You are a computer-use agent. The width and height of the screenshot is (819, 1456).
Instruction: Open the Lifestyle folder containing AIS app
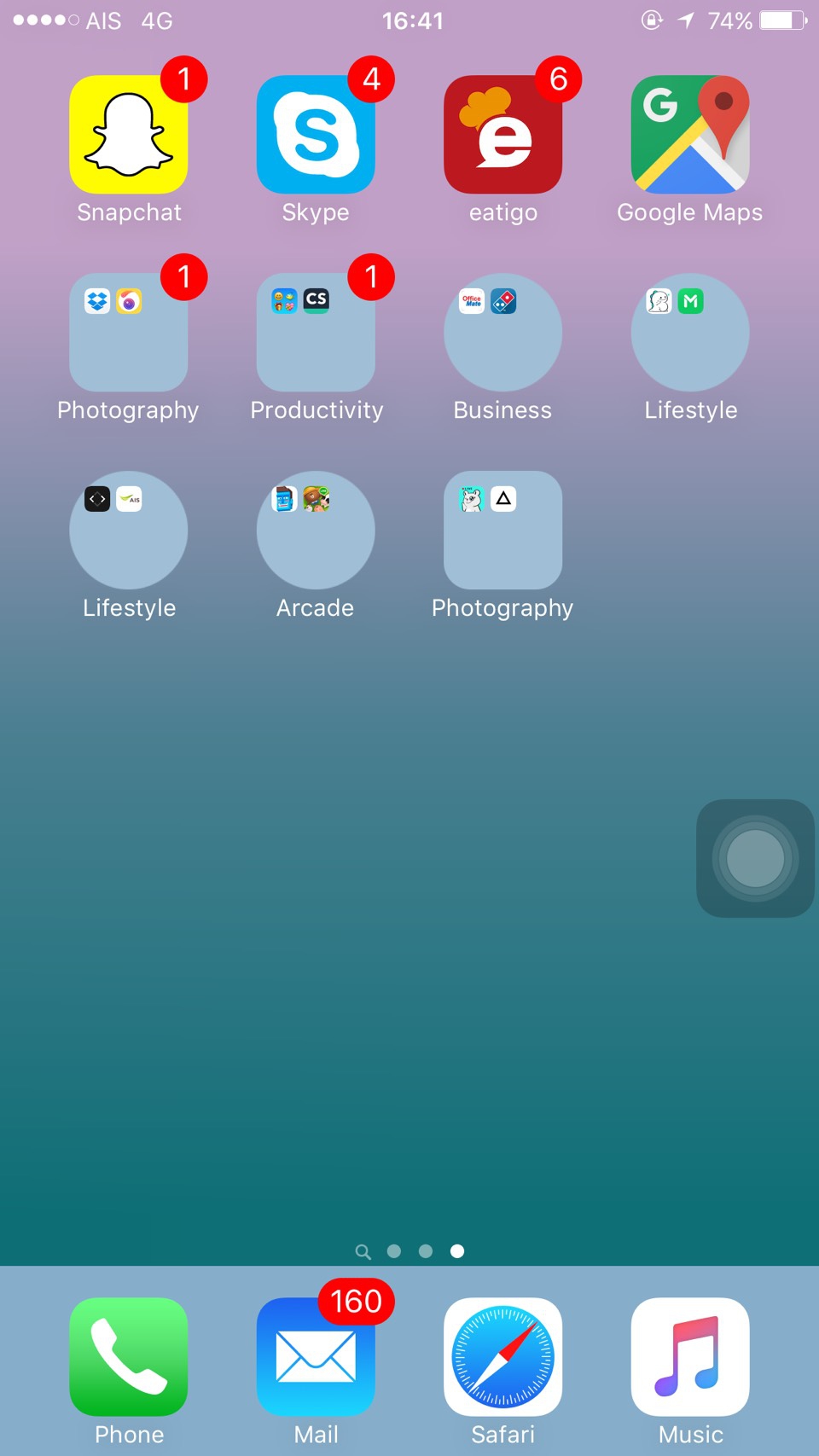point(128,531)
